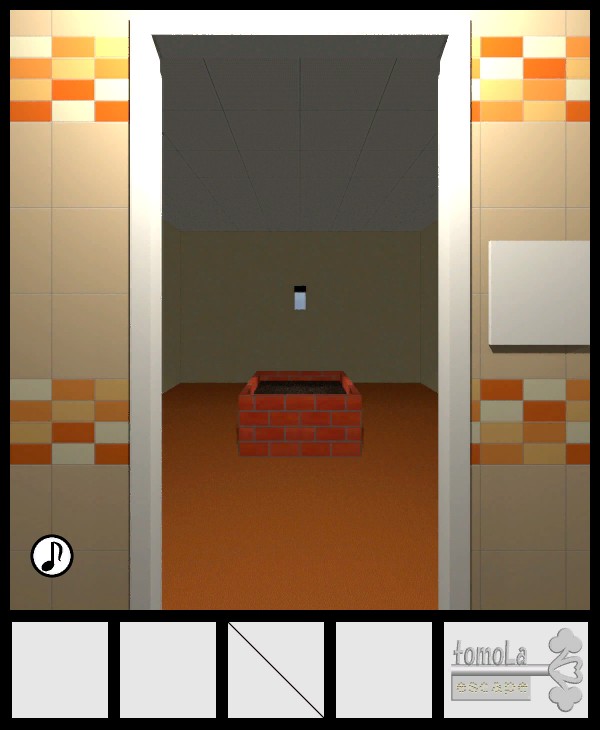Open the tomoLa escape logo button

click(516, 669)
